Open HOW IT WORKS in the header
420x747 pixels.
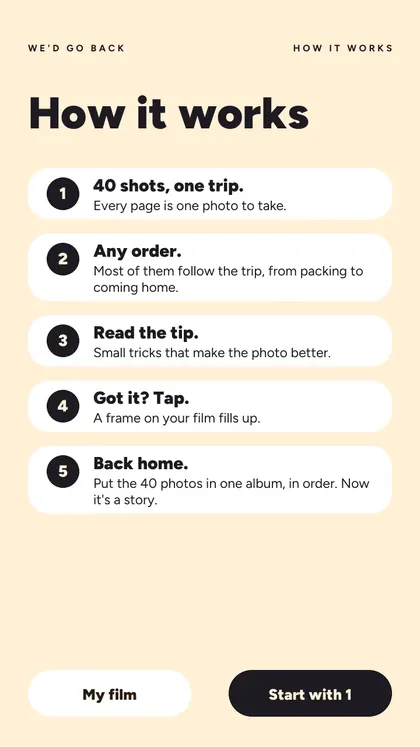tap(343, 48)
